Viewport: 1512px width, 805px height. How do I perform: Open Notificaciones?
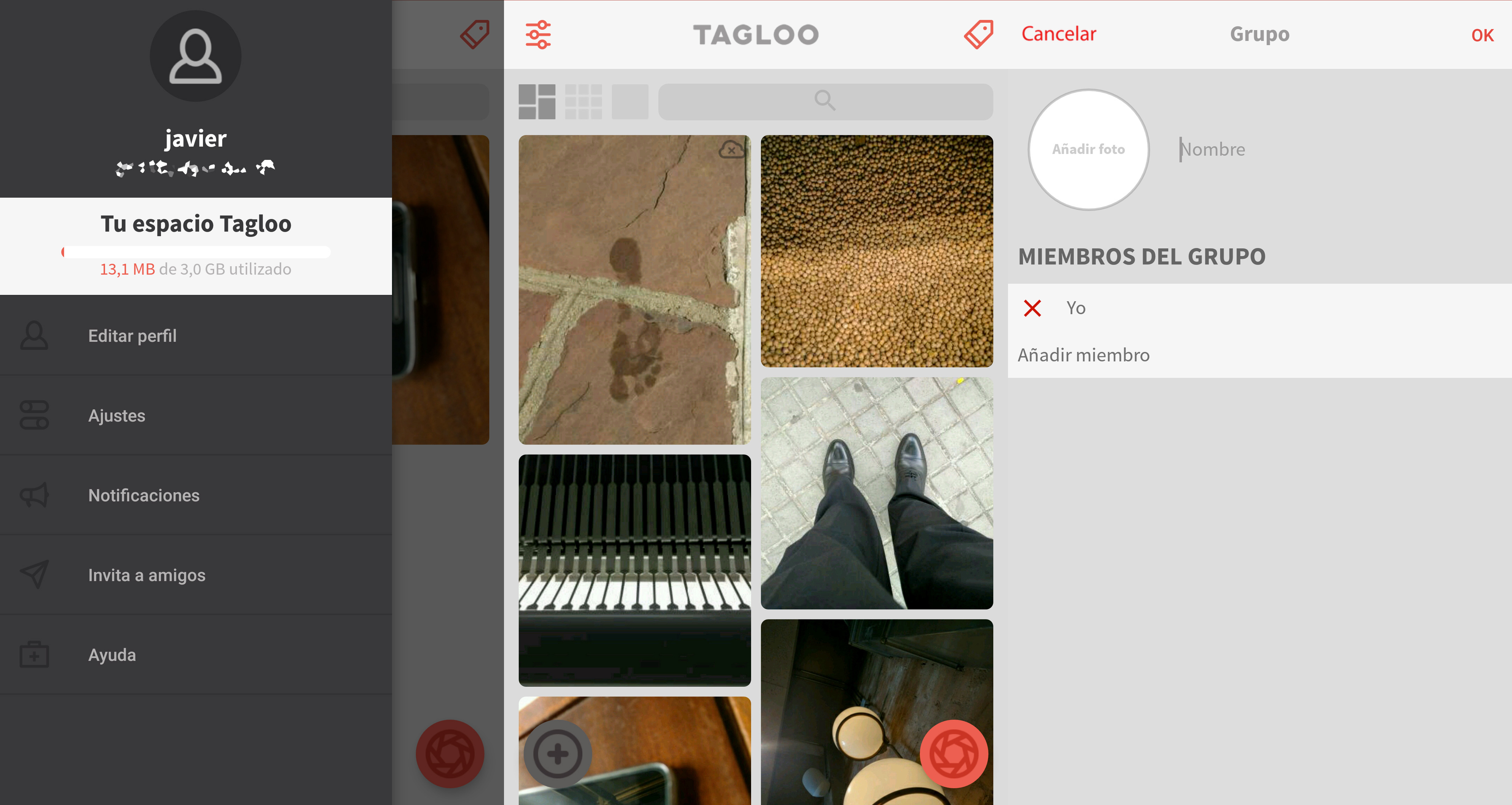143,495
